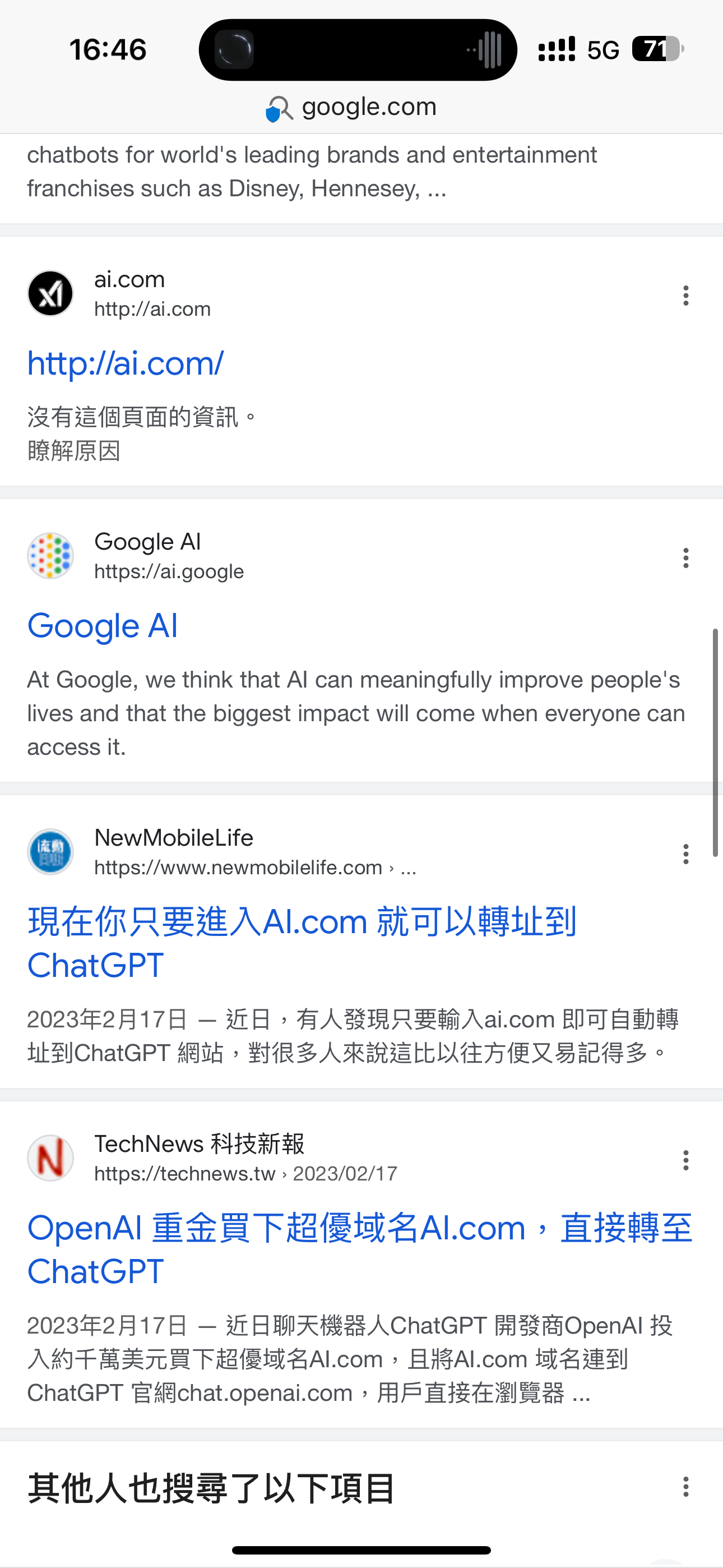Screen dimensions: 723x1568
Task: Tap the google.com address bar
Action: pyautogui.click(x=361, y=107)
